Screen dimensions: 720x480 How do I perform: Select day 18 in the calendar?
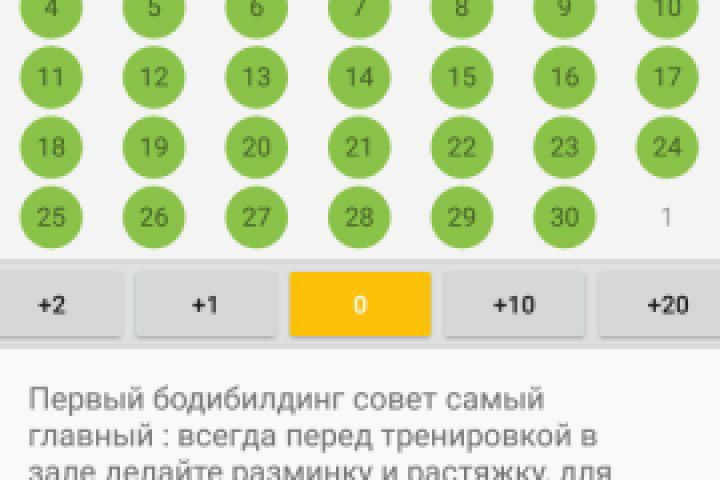[x=50, y=147]
